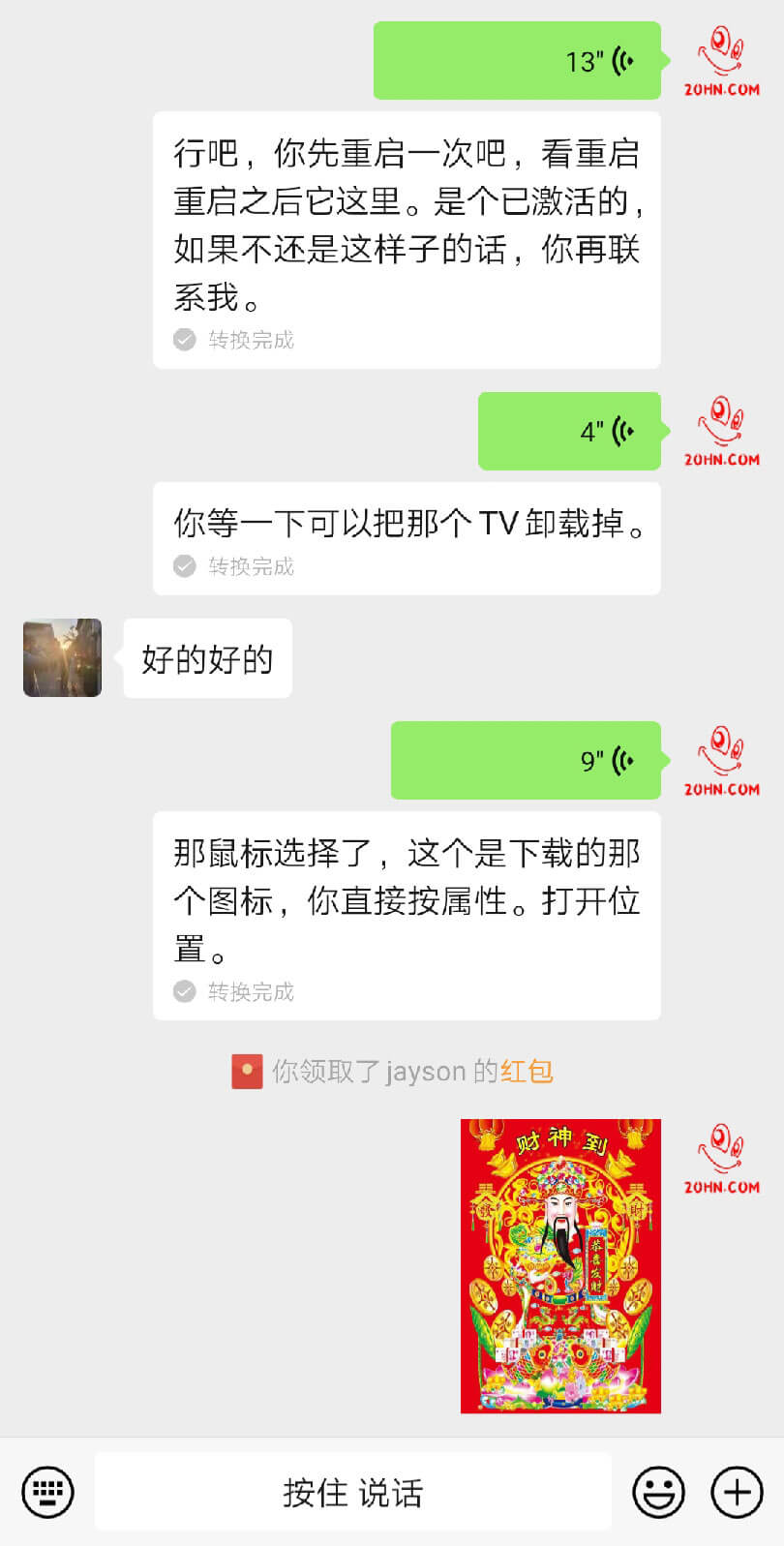This screenshot has width=784, height=1546.
Task: View the profile of the 好的好的 sender
Action: pos(63,658)
